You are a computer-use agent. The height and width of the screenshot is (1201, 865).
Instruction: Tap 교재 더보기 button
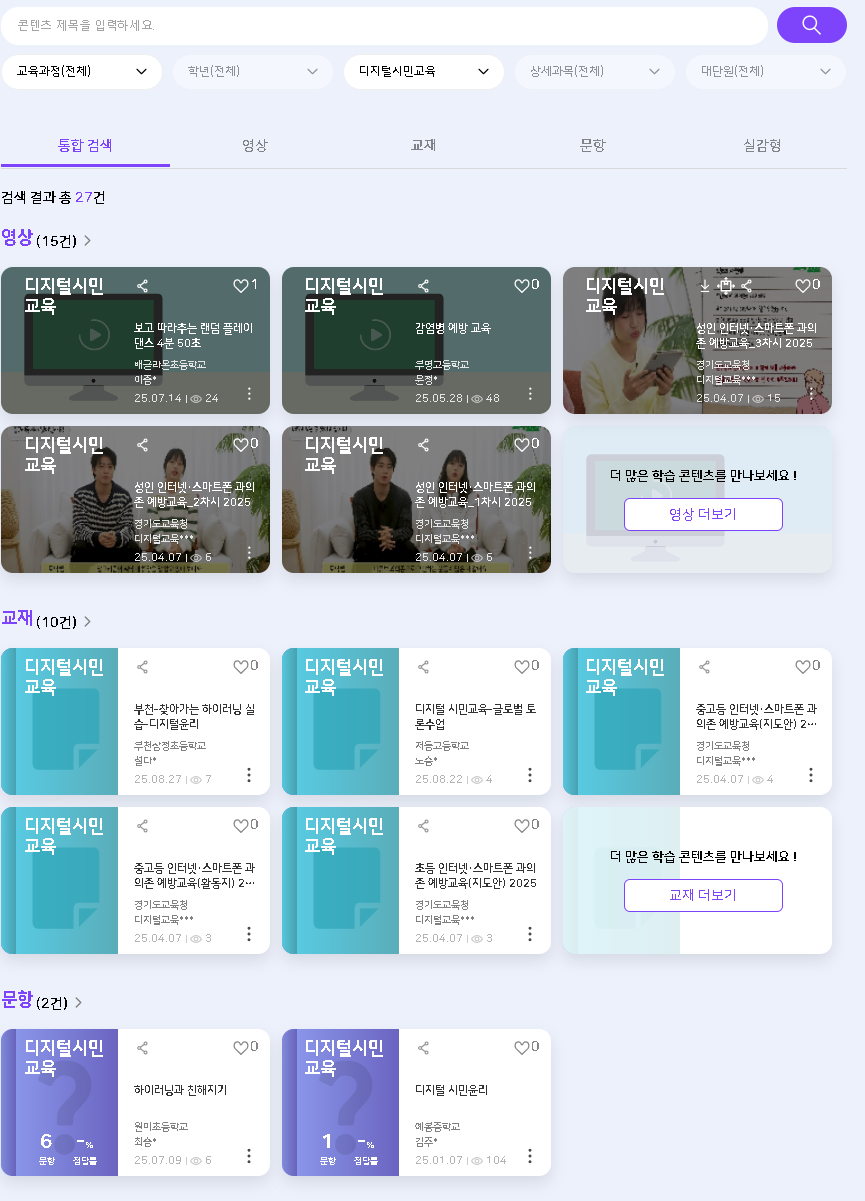pos(703,895)
